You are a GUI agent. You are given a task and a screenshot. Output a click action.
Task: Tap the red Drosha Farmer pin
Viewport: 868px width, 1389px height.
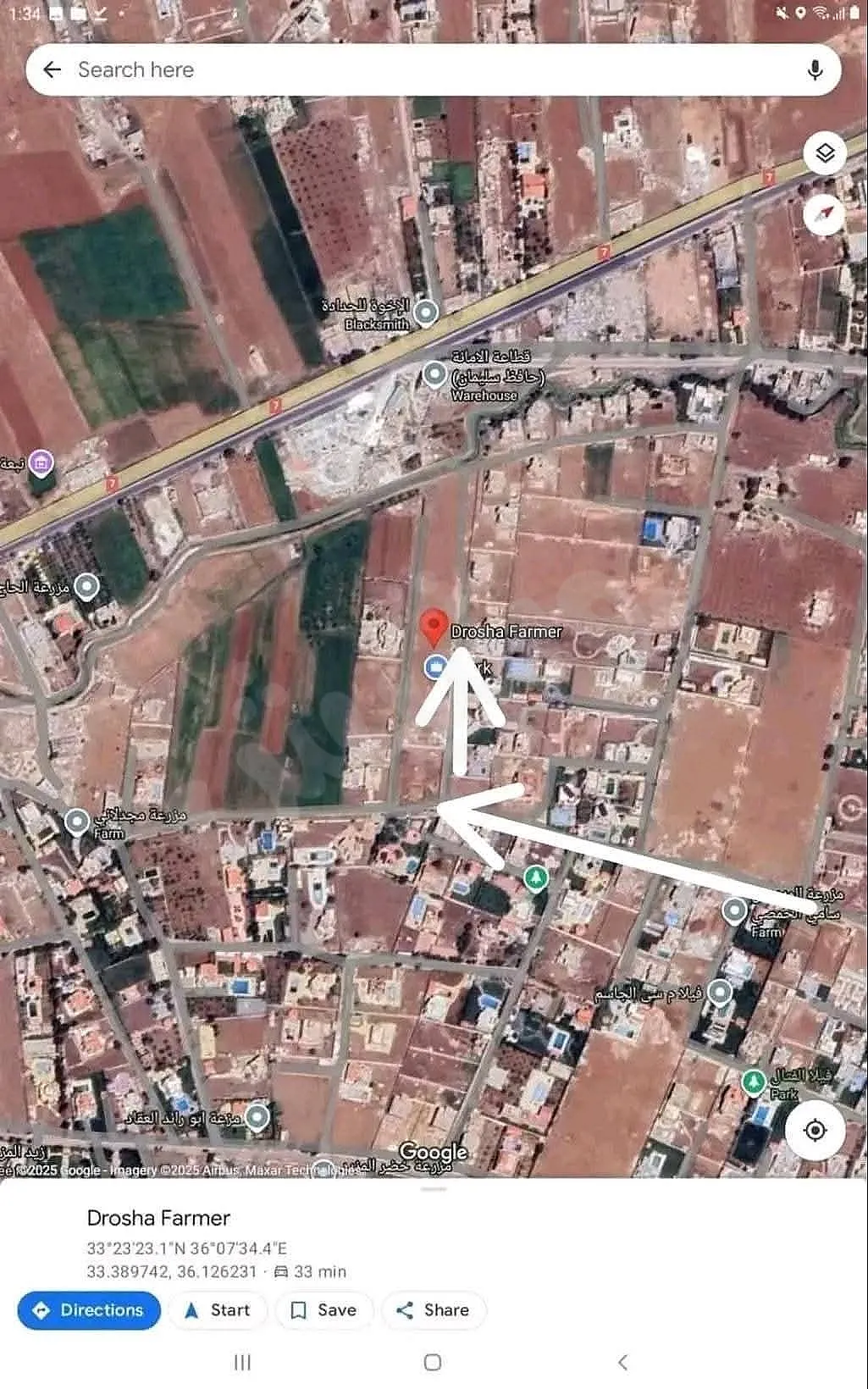coord(434,628)
